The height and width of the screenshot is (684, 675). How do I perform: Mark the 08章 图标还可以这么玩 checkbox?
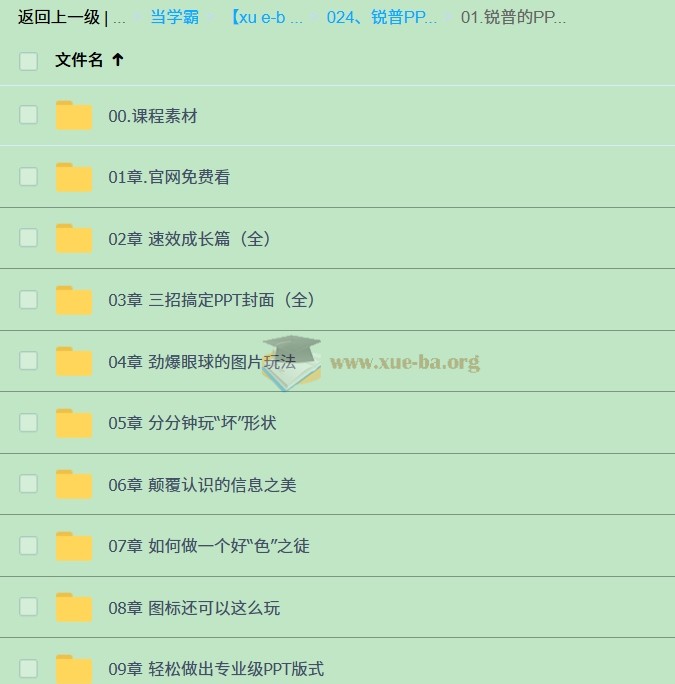(x=28, y=607)
